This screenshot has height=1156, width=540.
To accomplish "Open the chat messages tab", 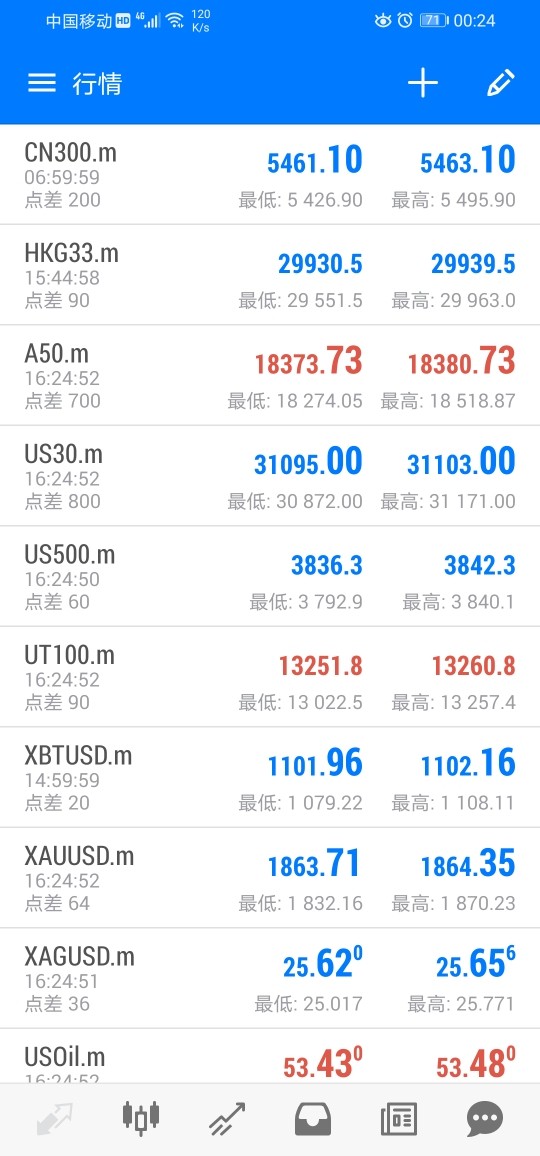I will tap(485, 1119).
